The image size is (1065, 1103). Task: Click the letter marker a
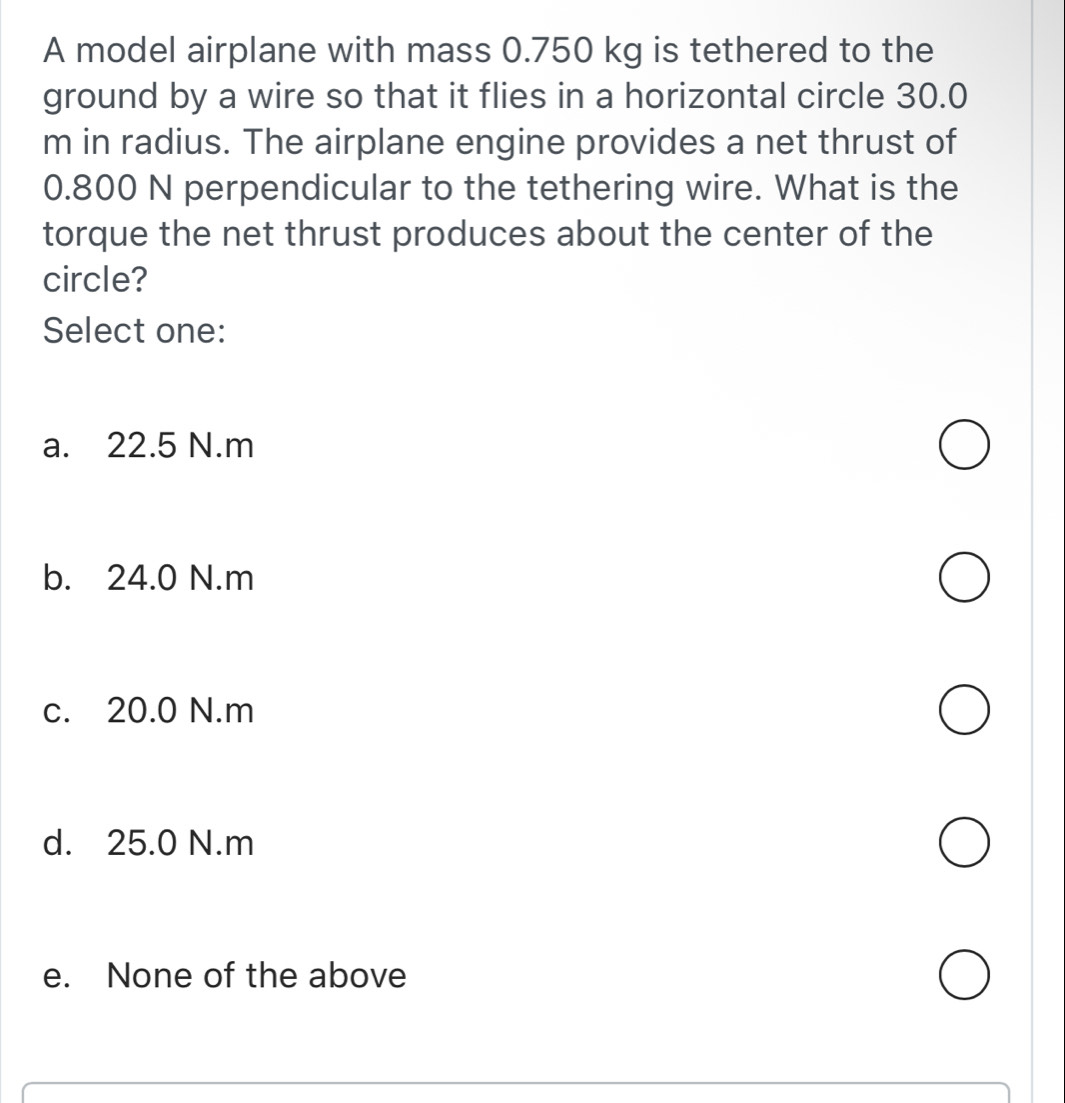tap(53, 447)
